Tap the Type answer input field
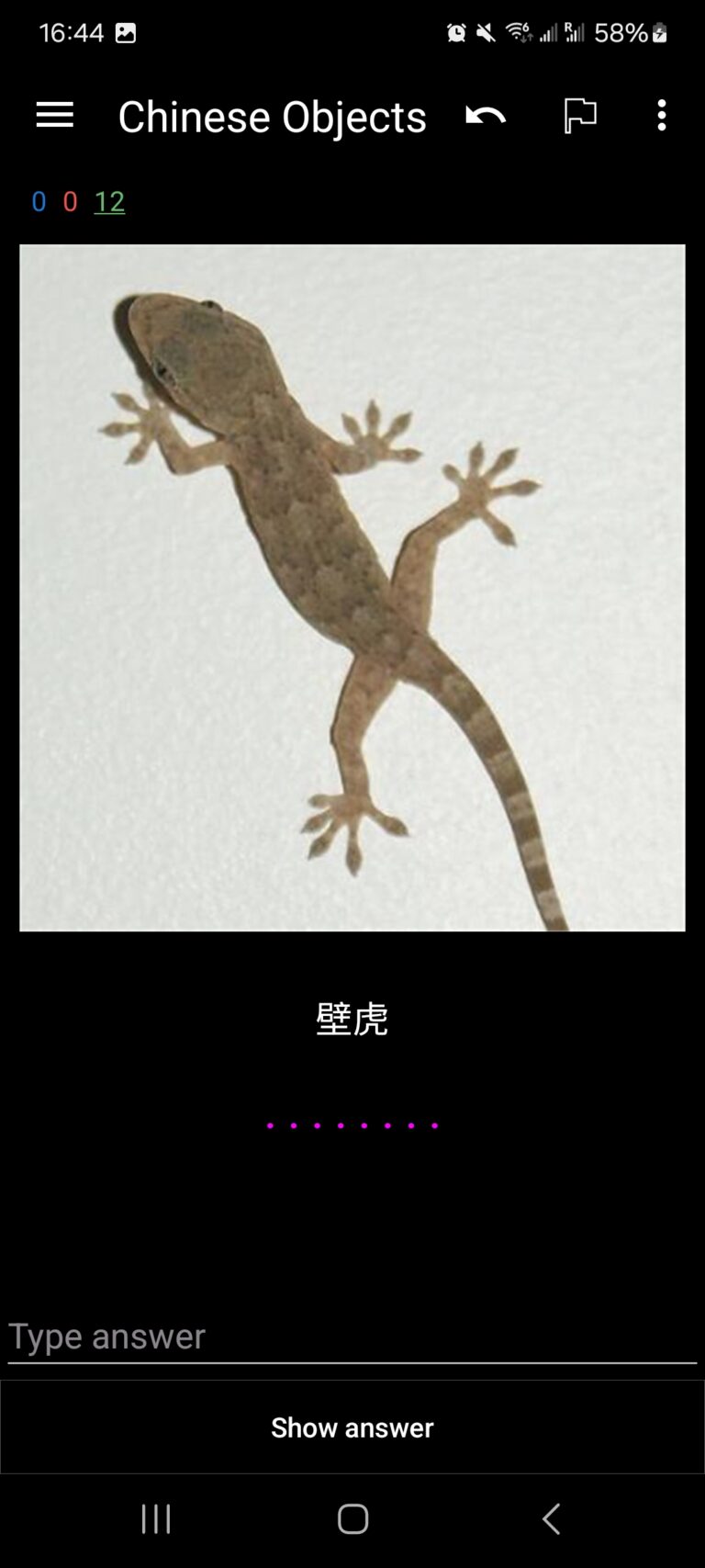This screenshot has width=705, height=1568. (352, 1336)
